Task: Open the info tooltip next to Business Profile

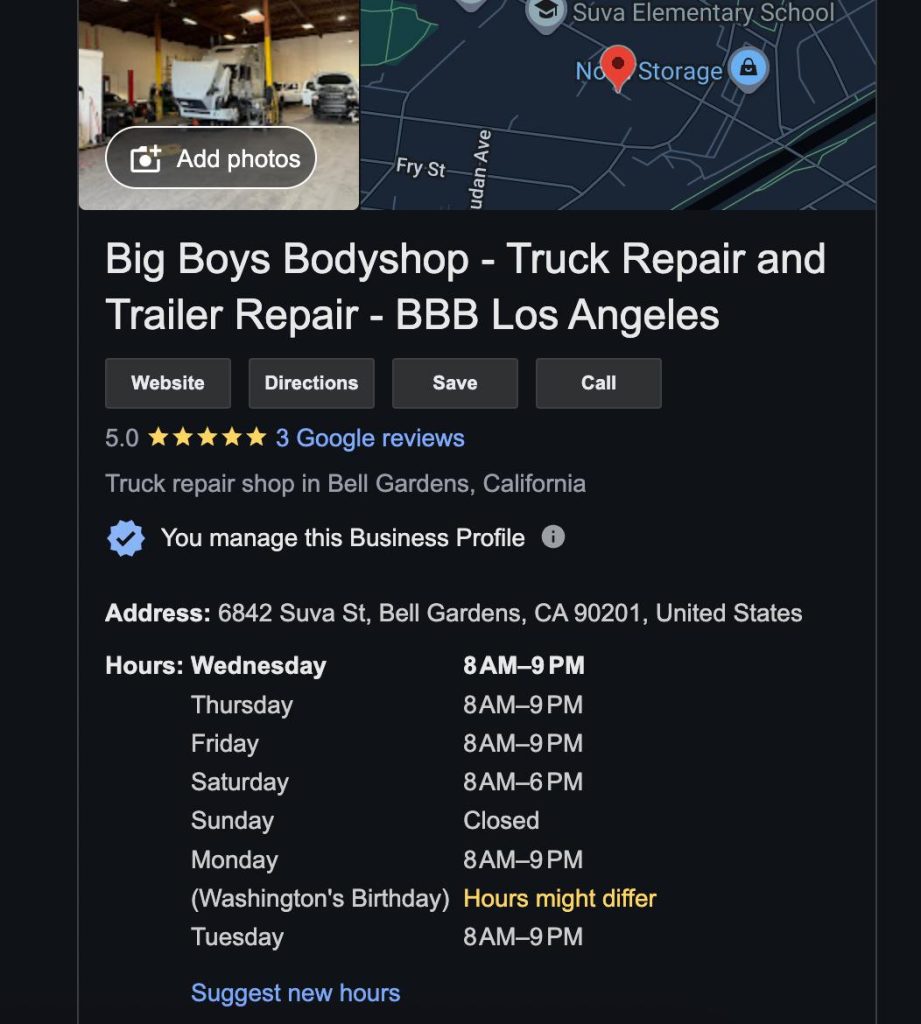Action: (x=551, y=537)
